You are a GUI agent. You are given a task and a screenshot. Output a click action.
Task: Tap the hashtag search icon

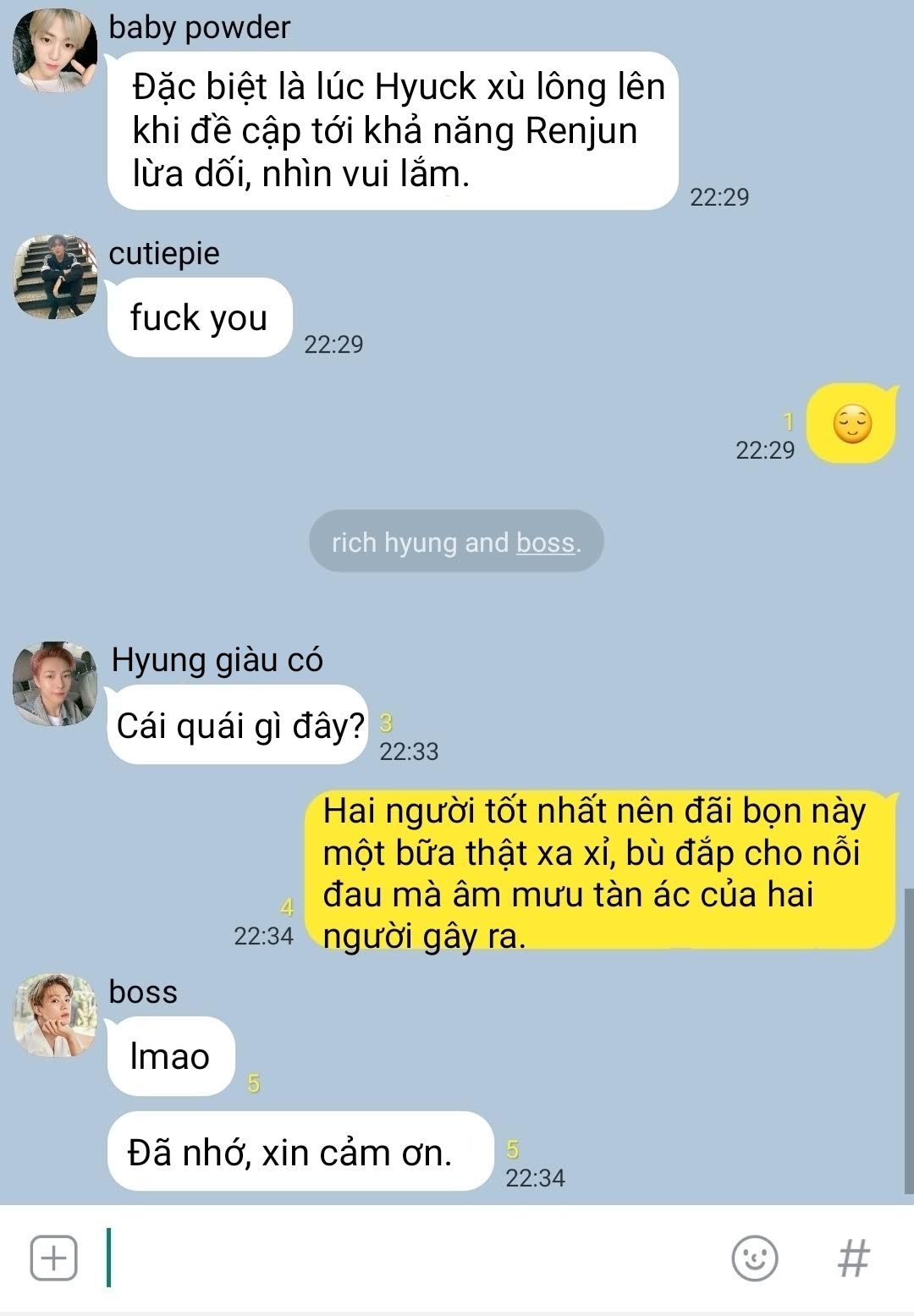pos(853,1258)
